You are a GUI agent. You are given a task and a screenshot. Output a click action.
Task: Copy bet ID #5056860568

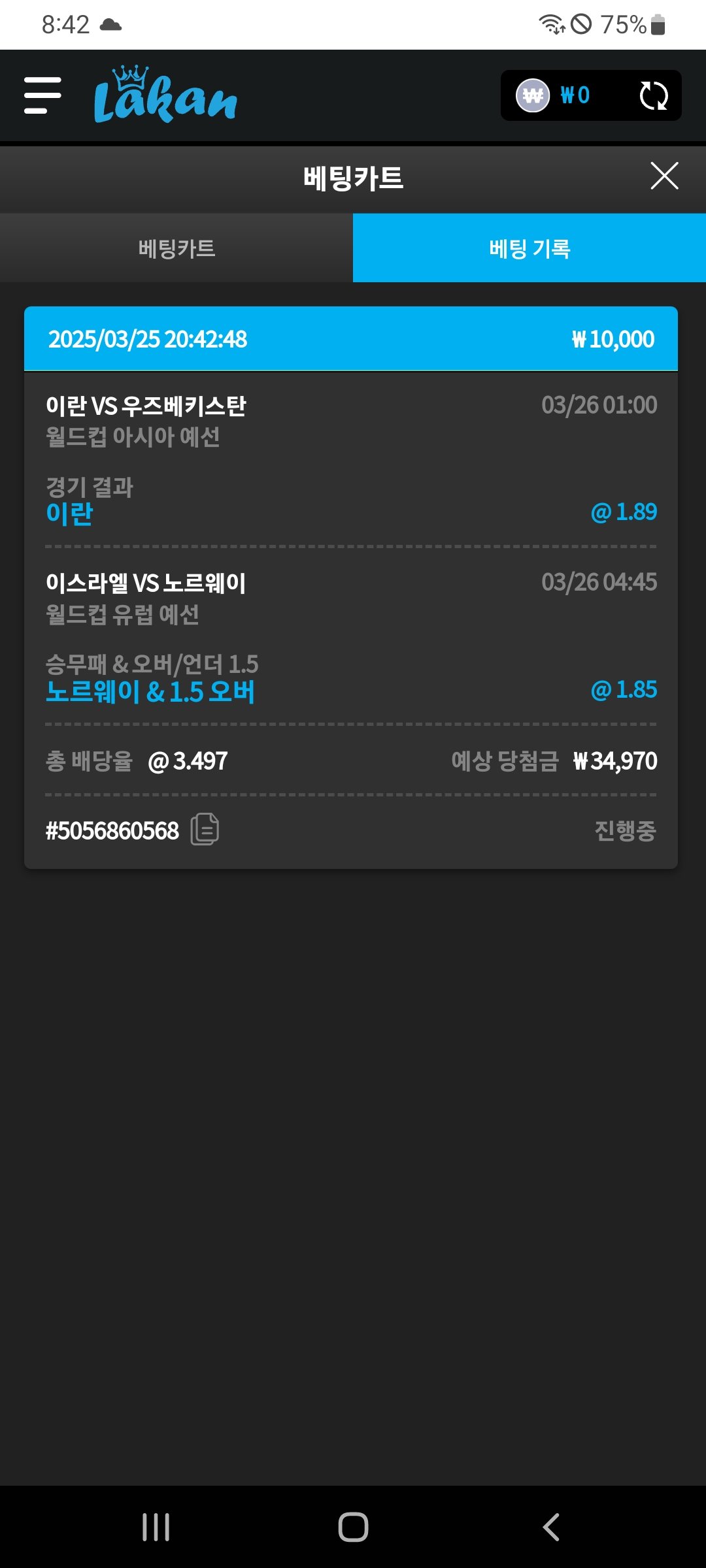coord(205,830)
